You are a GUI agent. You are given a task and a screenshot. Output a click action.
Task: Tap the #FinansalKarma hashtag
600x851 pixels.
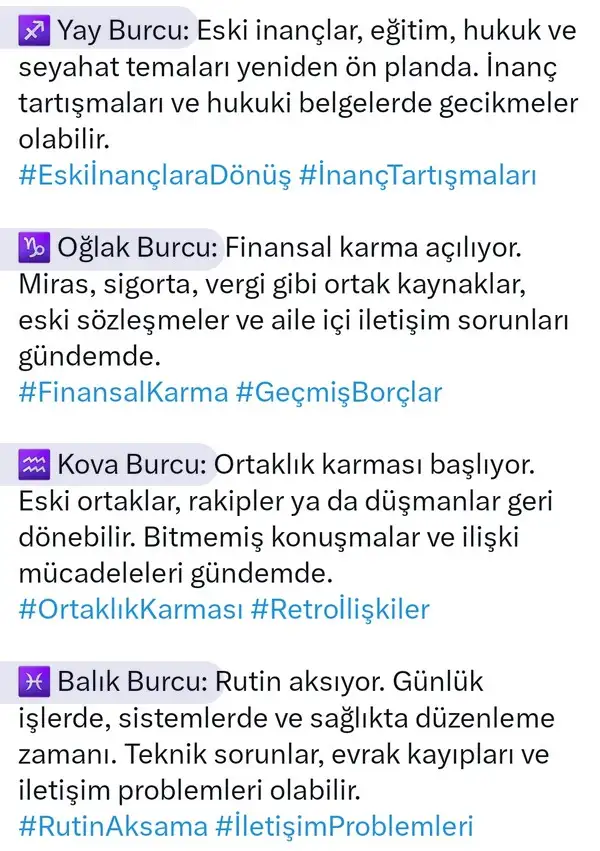[123, 392]
